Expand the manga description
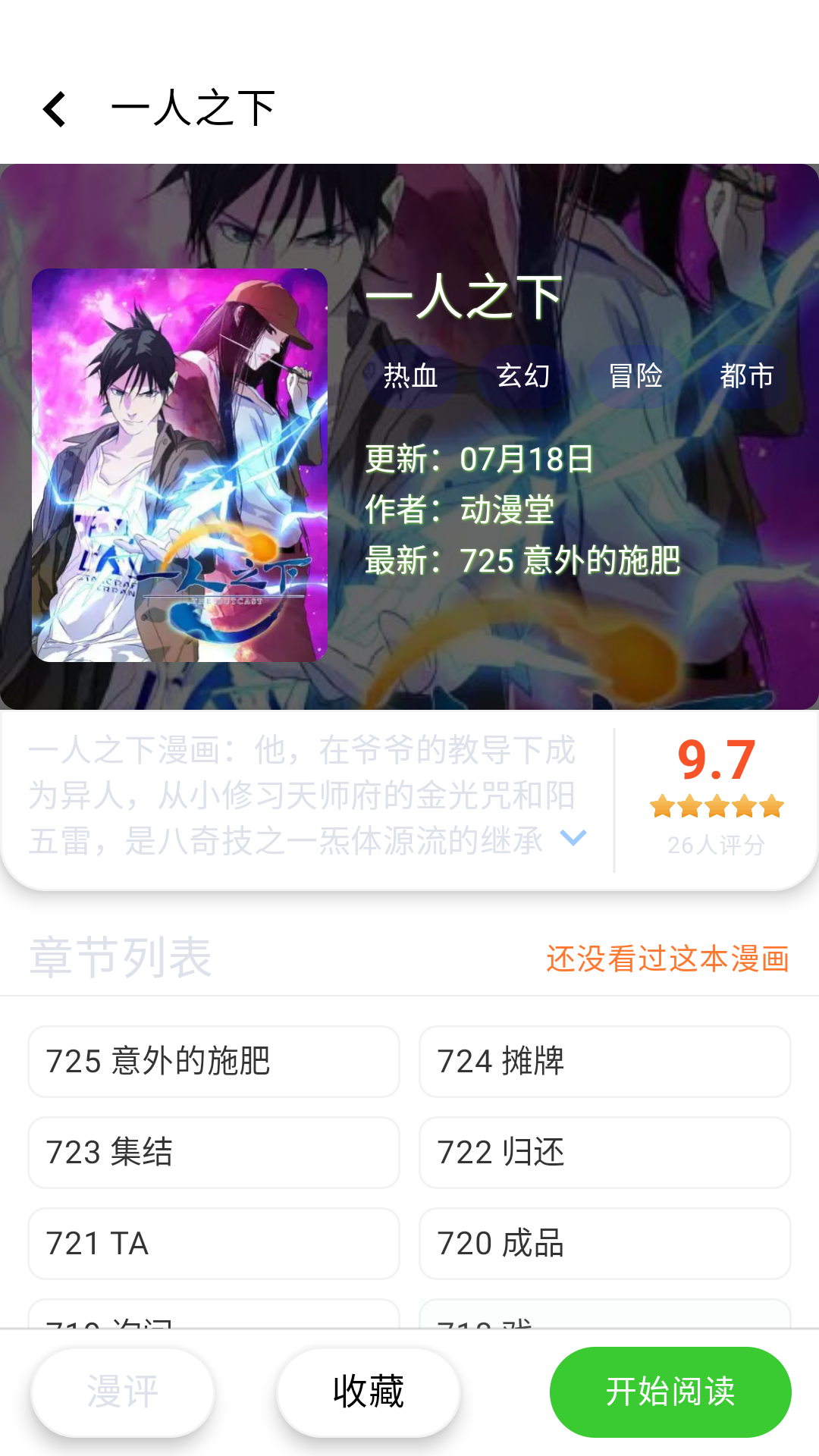 (573, 837)
